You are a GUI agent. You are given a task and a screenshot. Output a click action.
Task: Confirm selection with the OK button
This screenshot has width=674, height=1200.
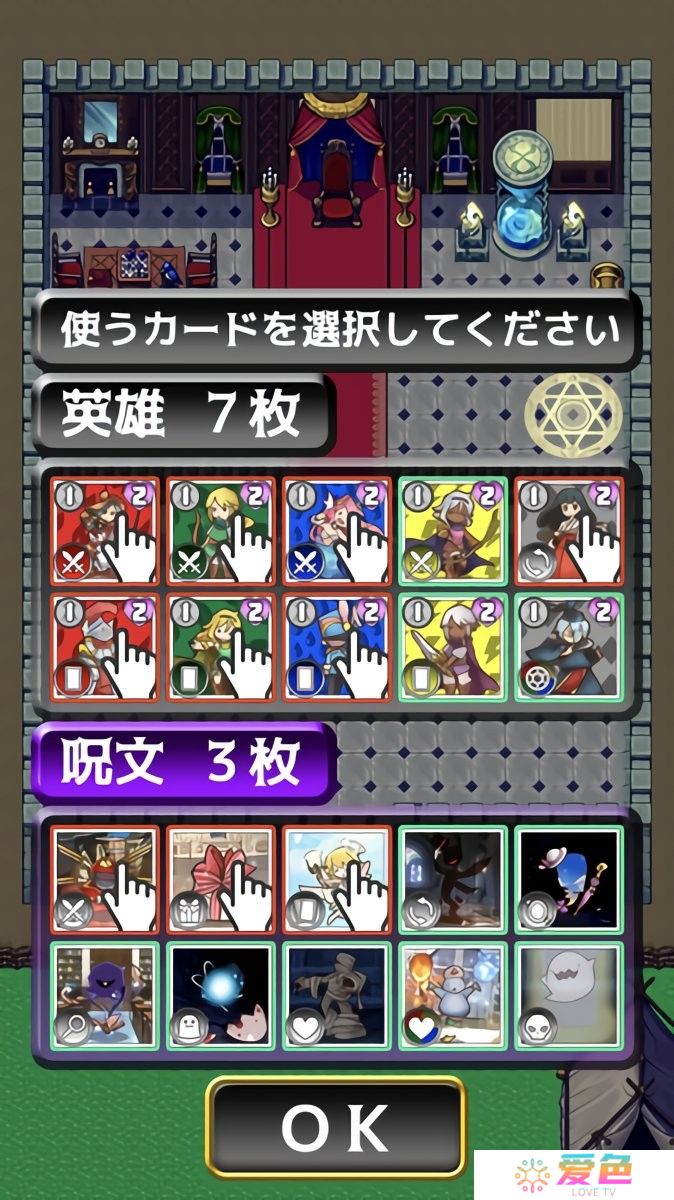click(x=336, y=1128)
